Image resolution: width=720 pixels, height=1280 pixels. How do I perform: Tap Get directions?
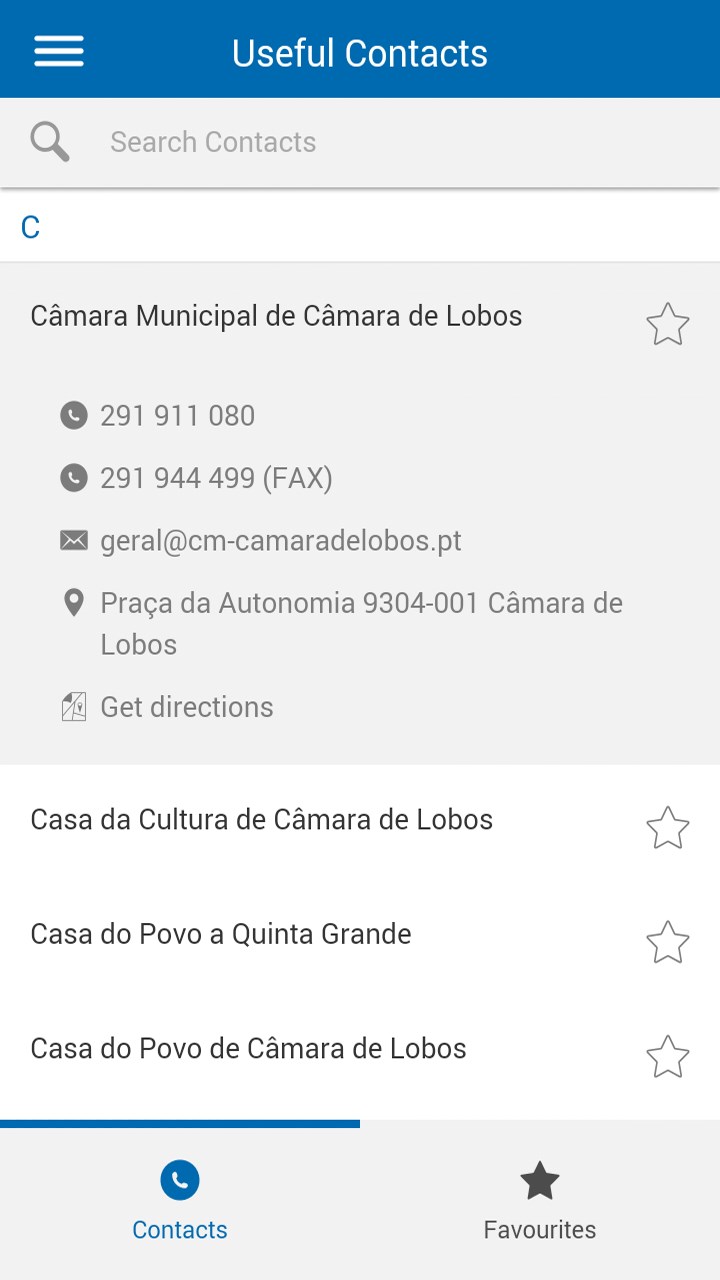click(187, 707)
